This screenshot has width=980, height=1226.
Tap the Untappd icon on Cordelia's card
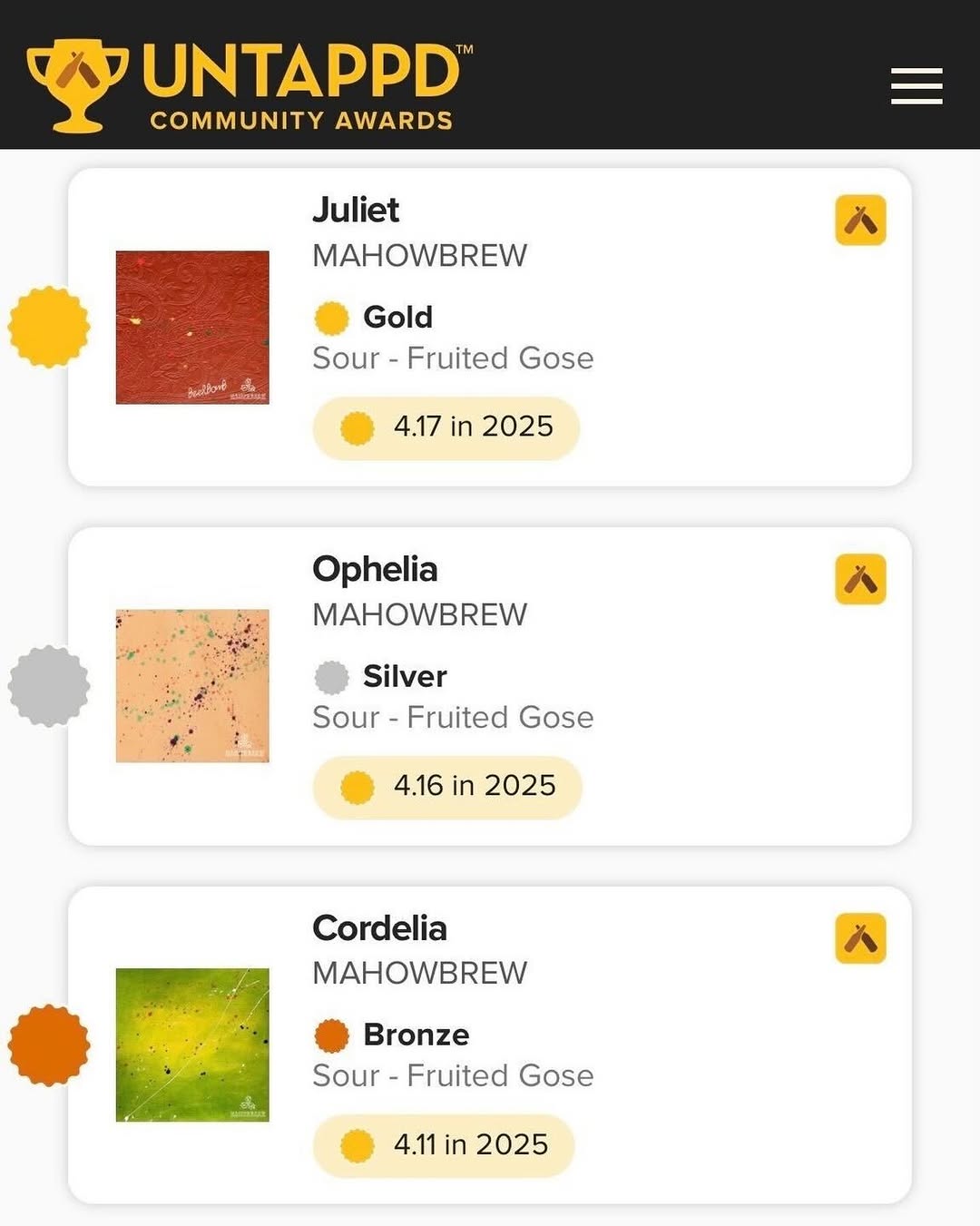pyautogui.click(x=860, y=938)
